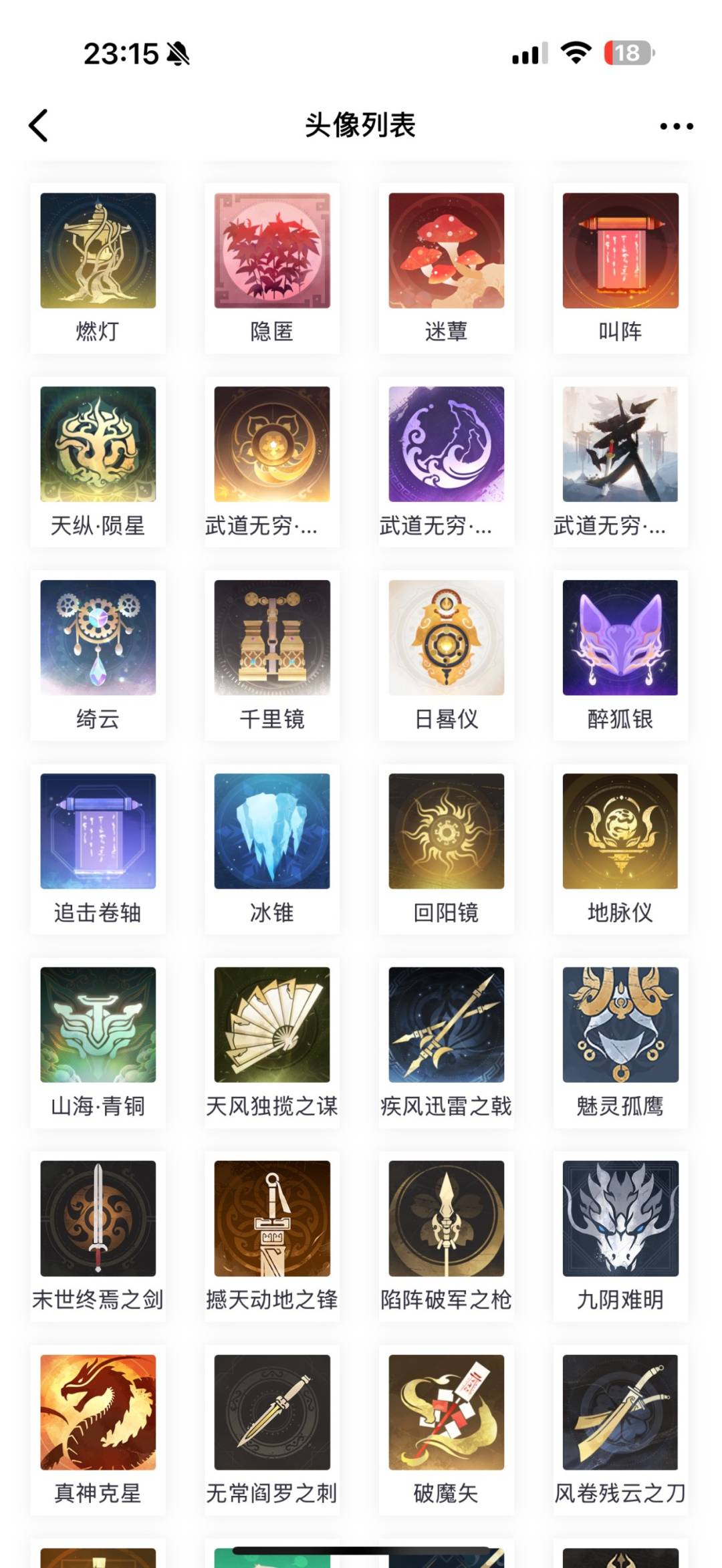Screen dimensions: 722x1568
Task: Tap the 叫阵 scroll avatar
Action: [620, 268]
